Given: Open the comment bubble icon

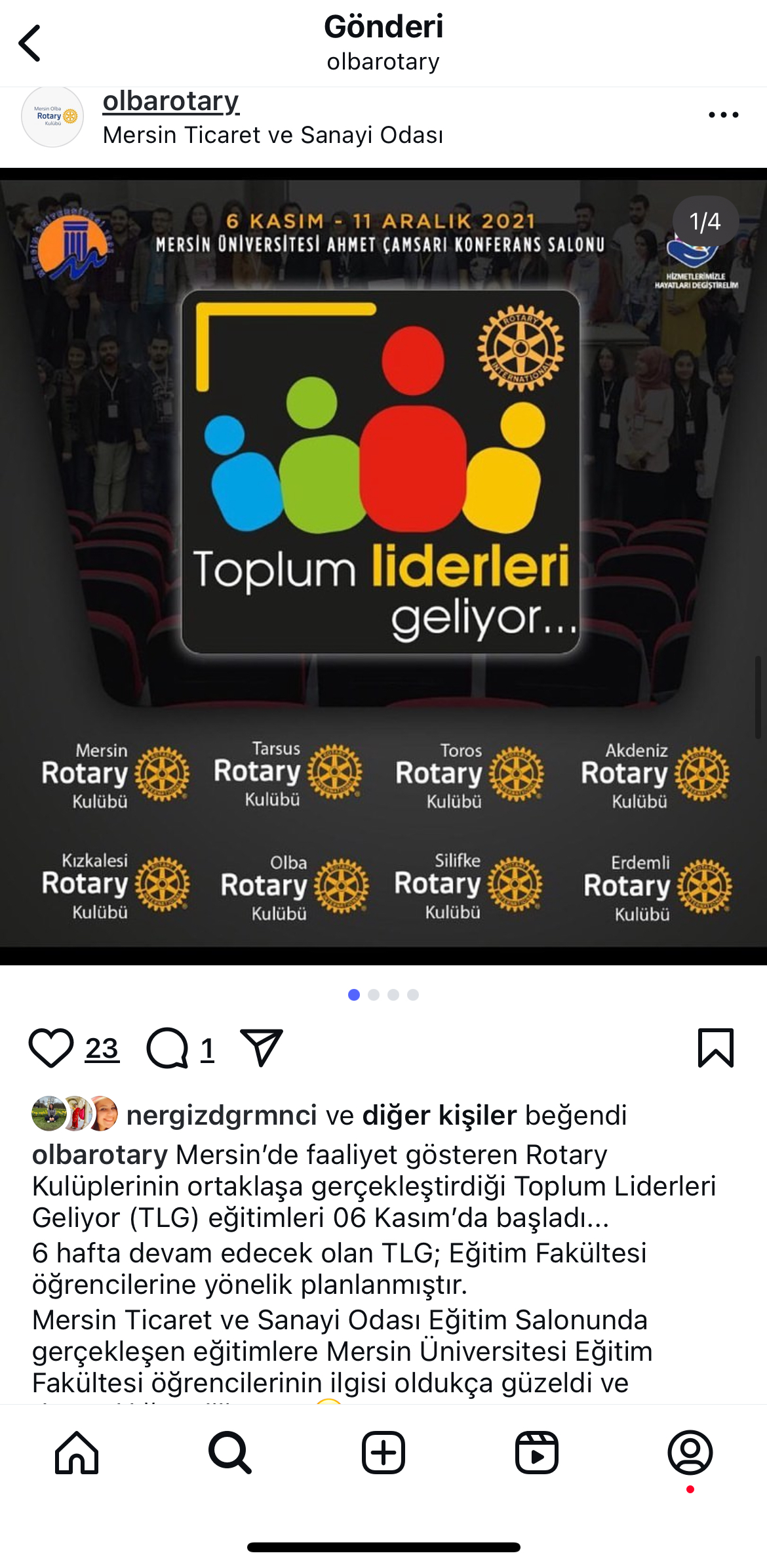Looking at the screenshot, I should pyautogui.click(x=168, y=1048).
